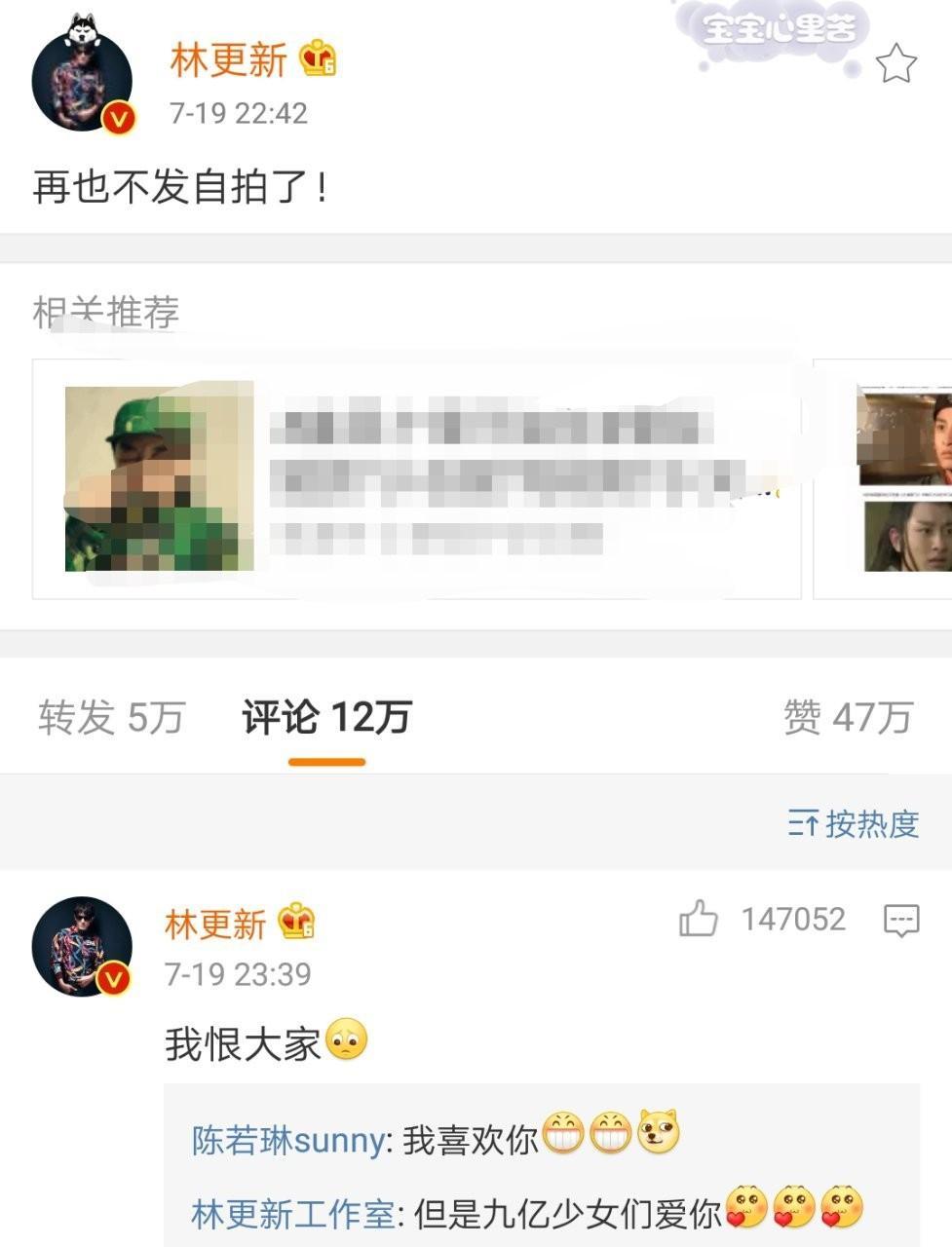Screen dimensions: 952x1247
Task: Select the 评论 12万 tab
Action: click(326, 718)
